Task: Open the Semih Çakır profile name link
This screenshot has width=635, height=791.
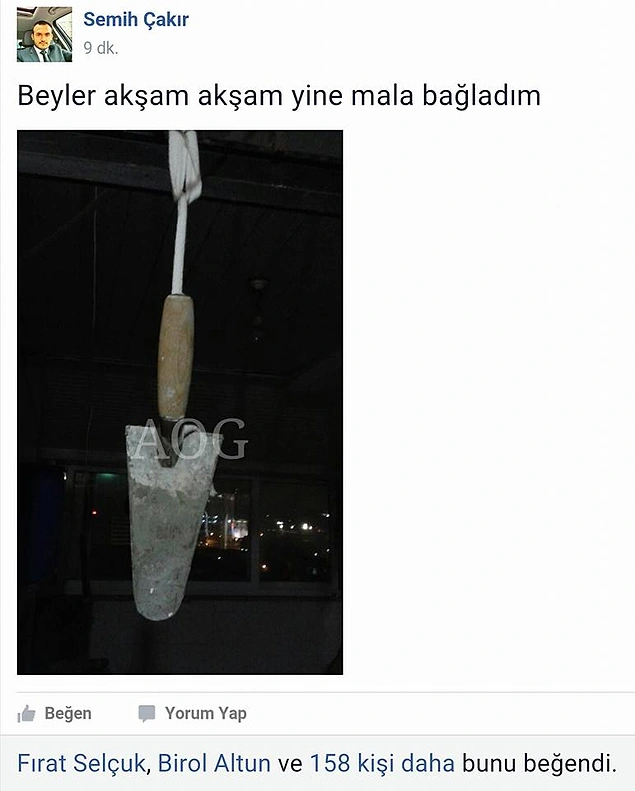Action: pyautogui.click(x=135, y=20)
